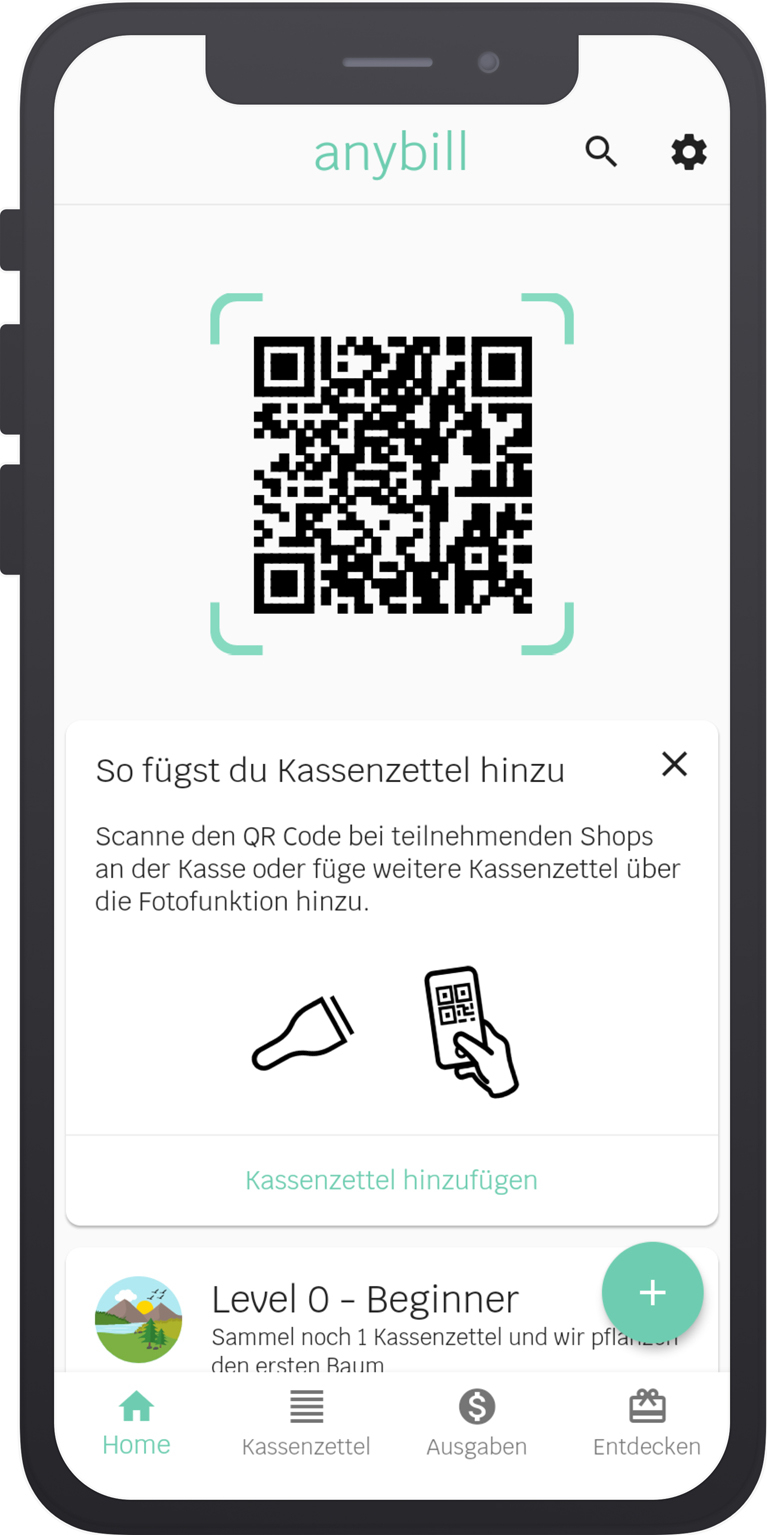Tap the floating plus button

(x=652, y=1292)
